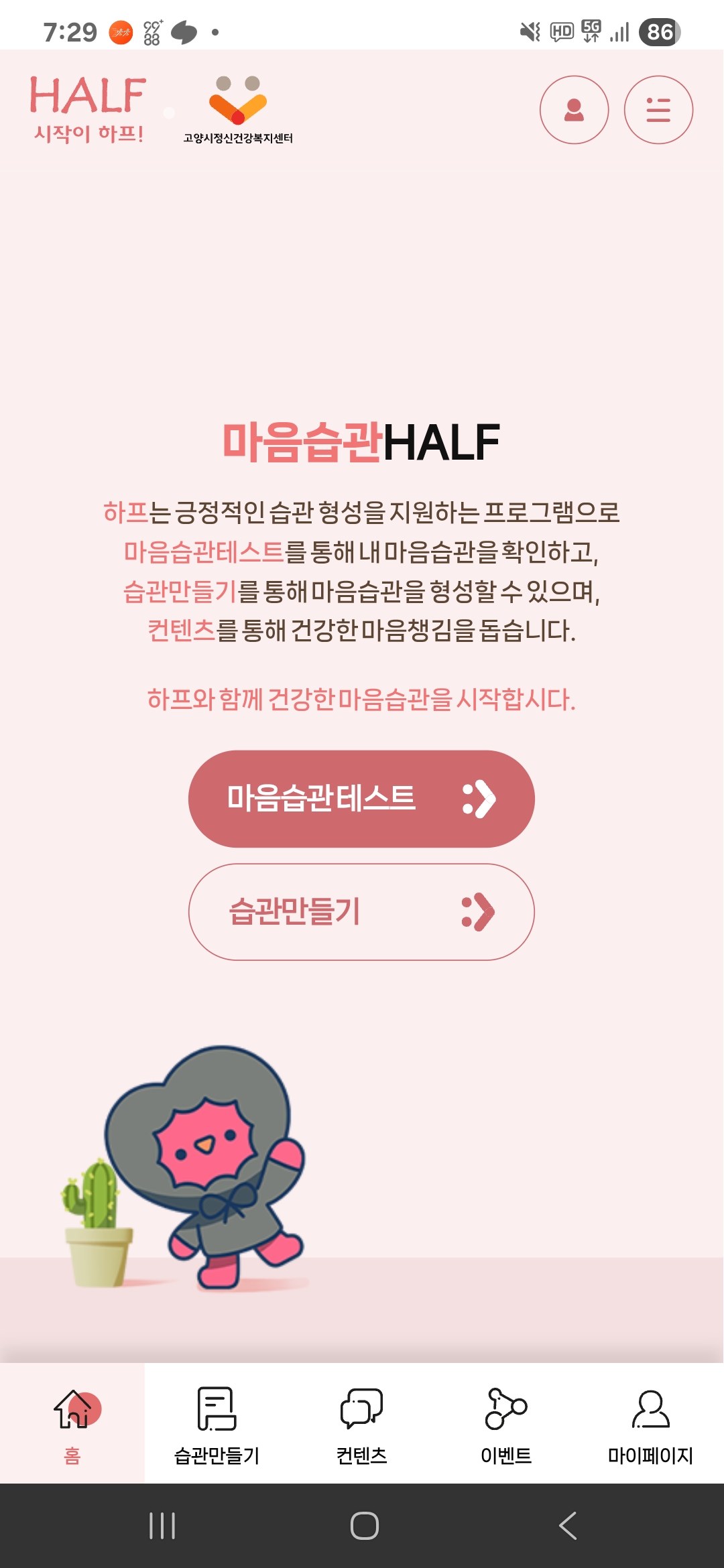Tap the HALF logo in the header
Screen dimensions: 724x1568
pyautogui.click(x=88, y=109)
